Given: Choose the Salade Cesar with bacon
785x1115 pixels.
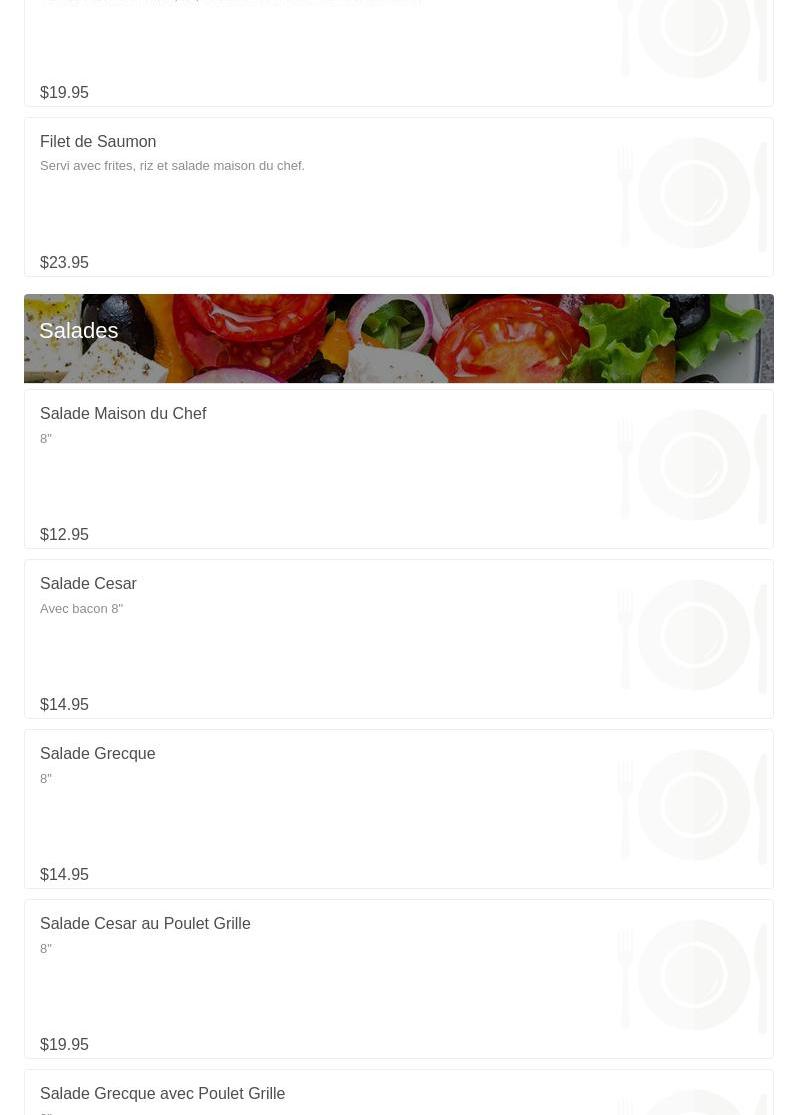Looking at the screenshot, I should [x=88, y=584].
